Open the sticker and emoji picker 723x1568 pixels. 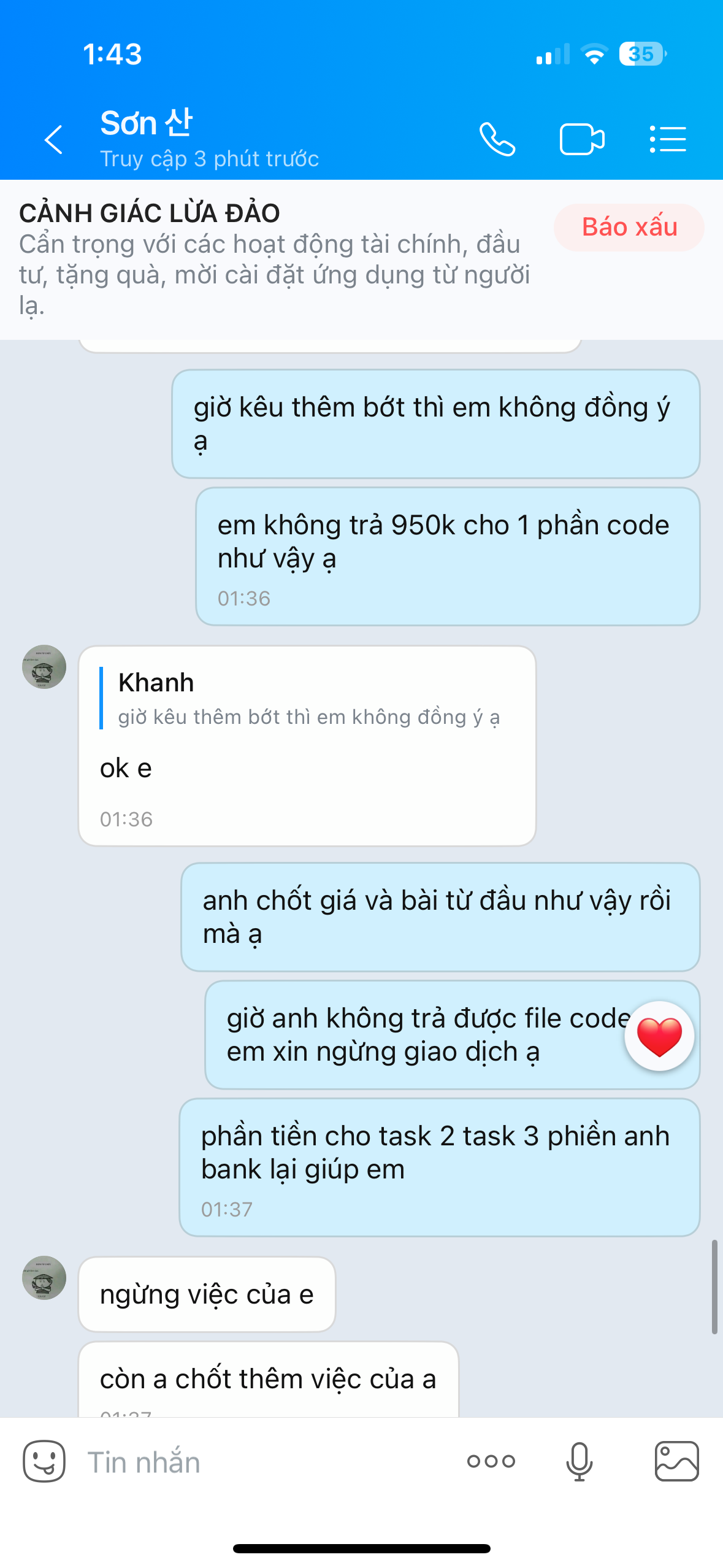(x=44, y=1461)
